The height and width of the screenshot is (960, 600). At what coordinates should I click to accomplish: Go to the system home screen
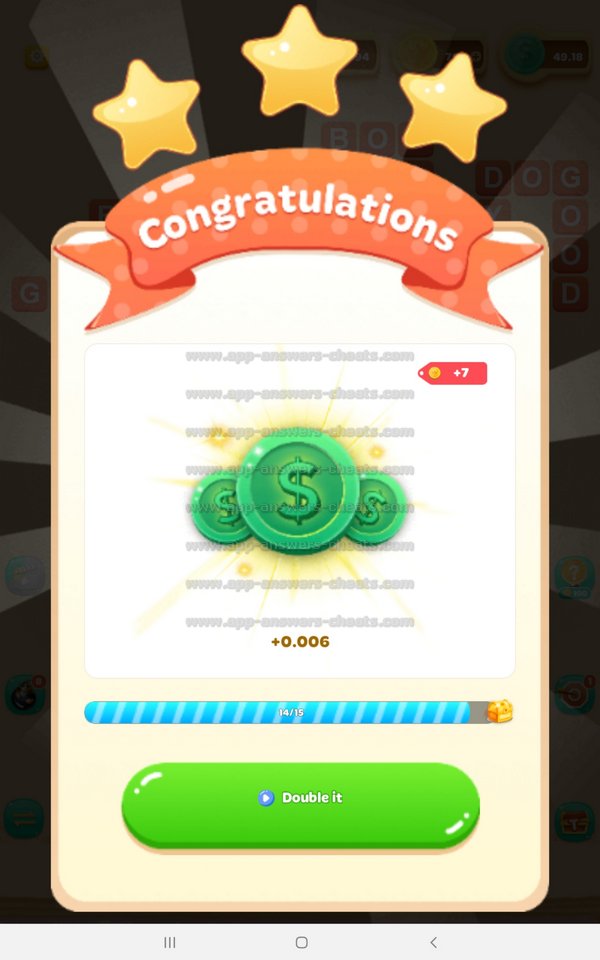[301, 942]
